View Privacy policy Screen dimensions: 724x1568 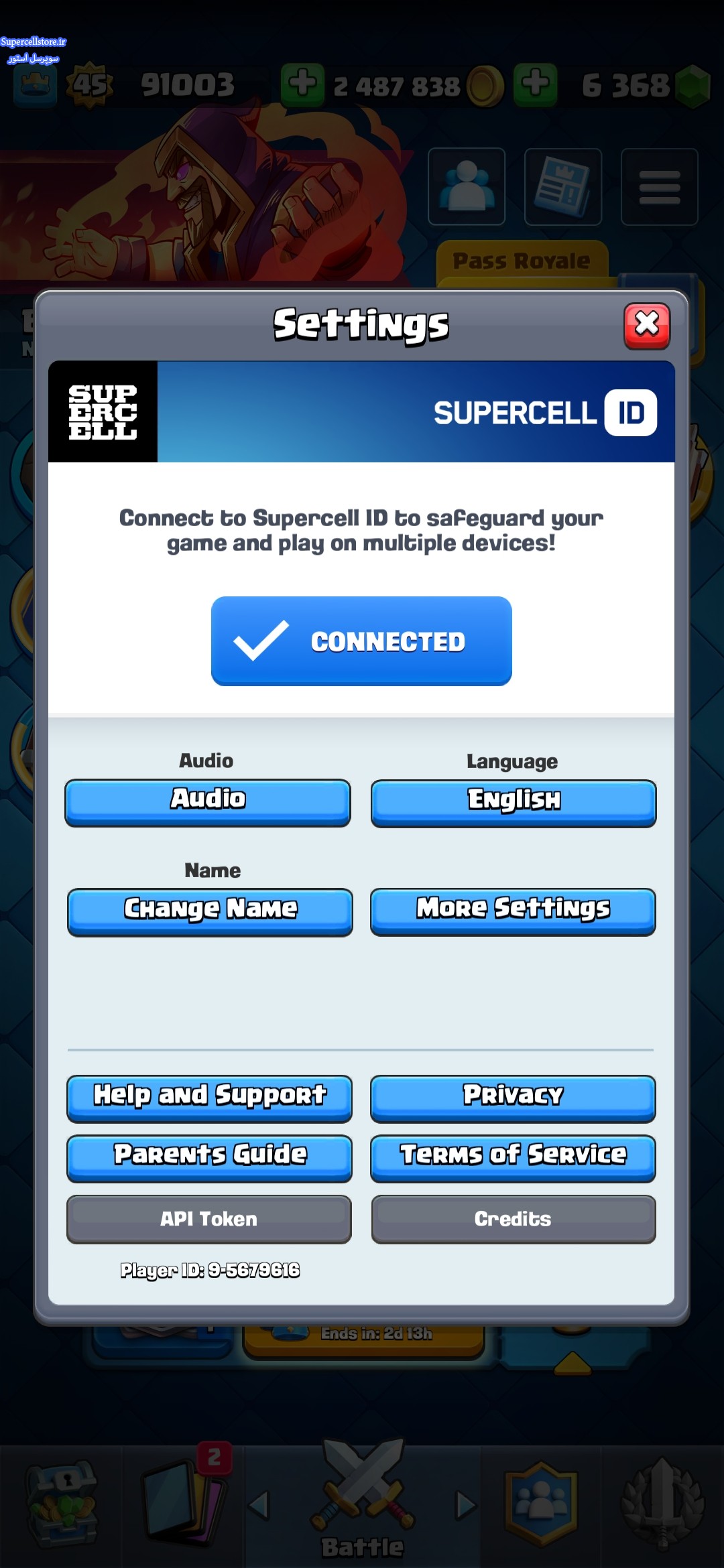[513, 1098]
